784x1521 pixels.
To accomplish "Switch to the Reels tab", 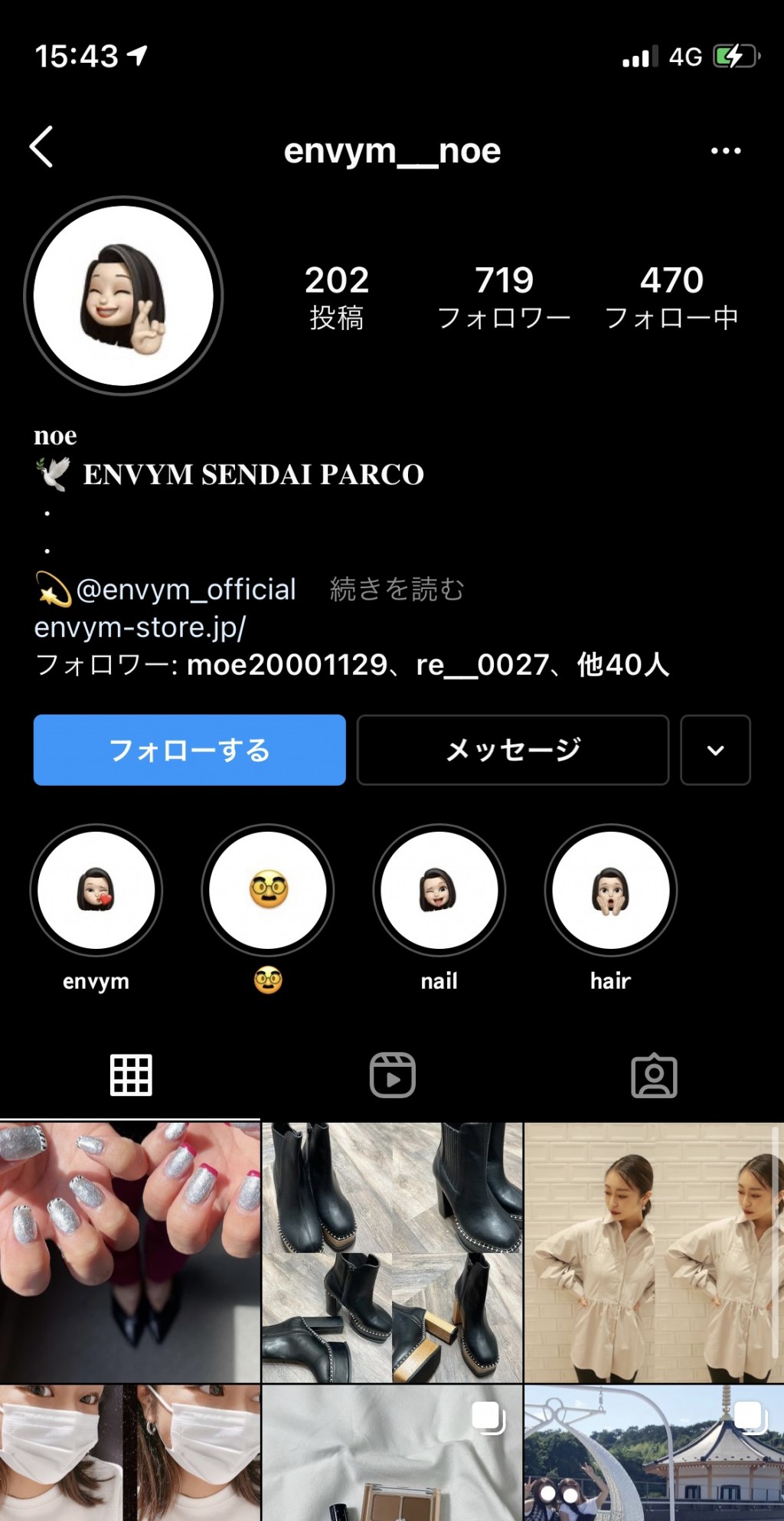I will tap(392, 1075).
